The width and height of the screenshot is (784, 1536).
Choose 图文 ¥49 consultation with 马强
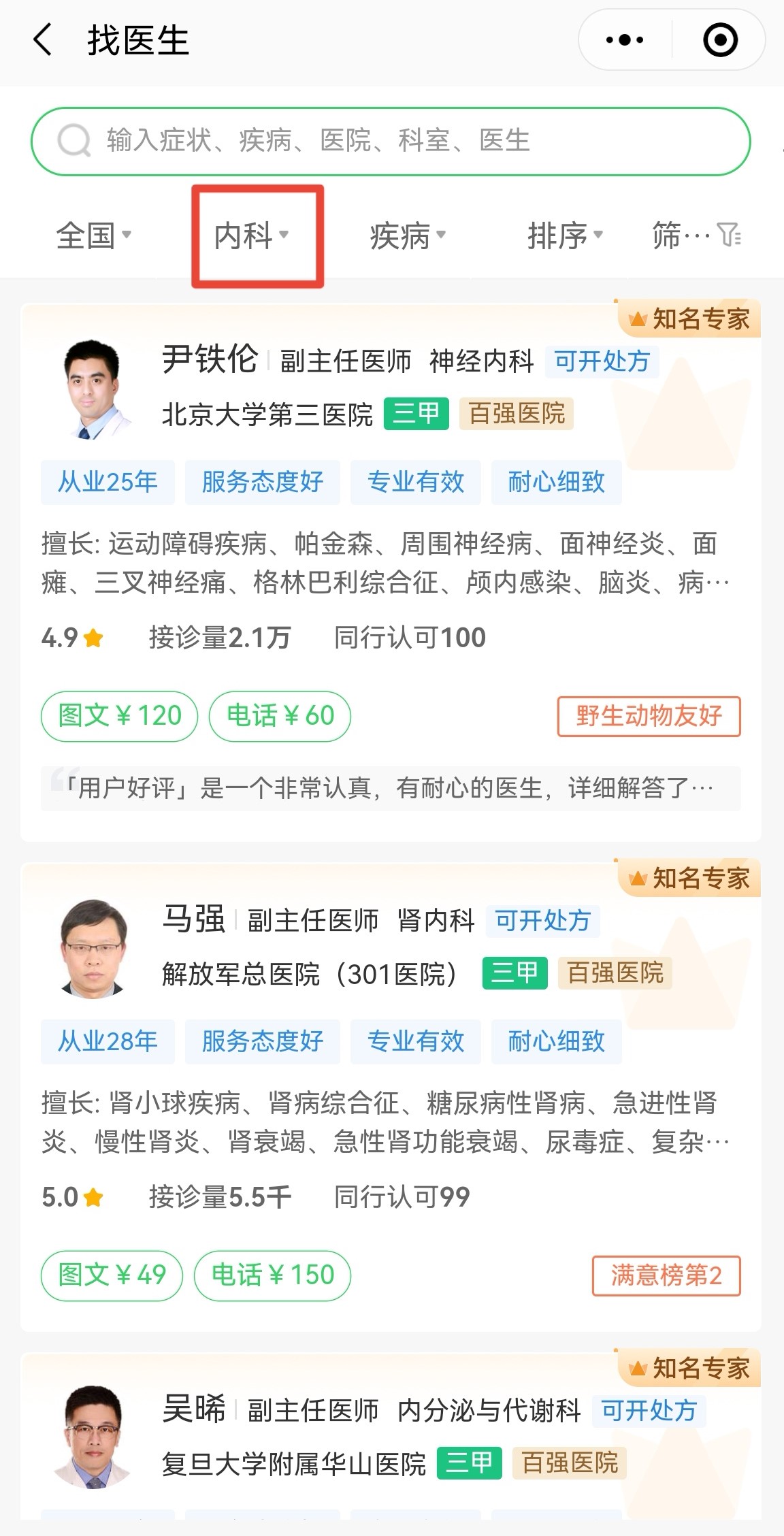(x=112, y=1275)
